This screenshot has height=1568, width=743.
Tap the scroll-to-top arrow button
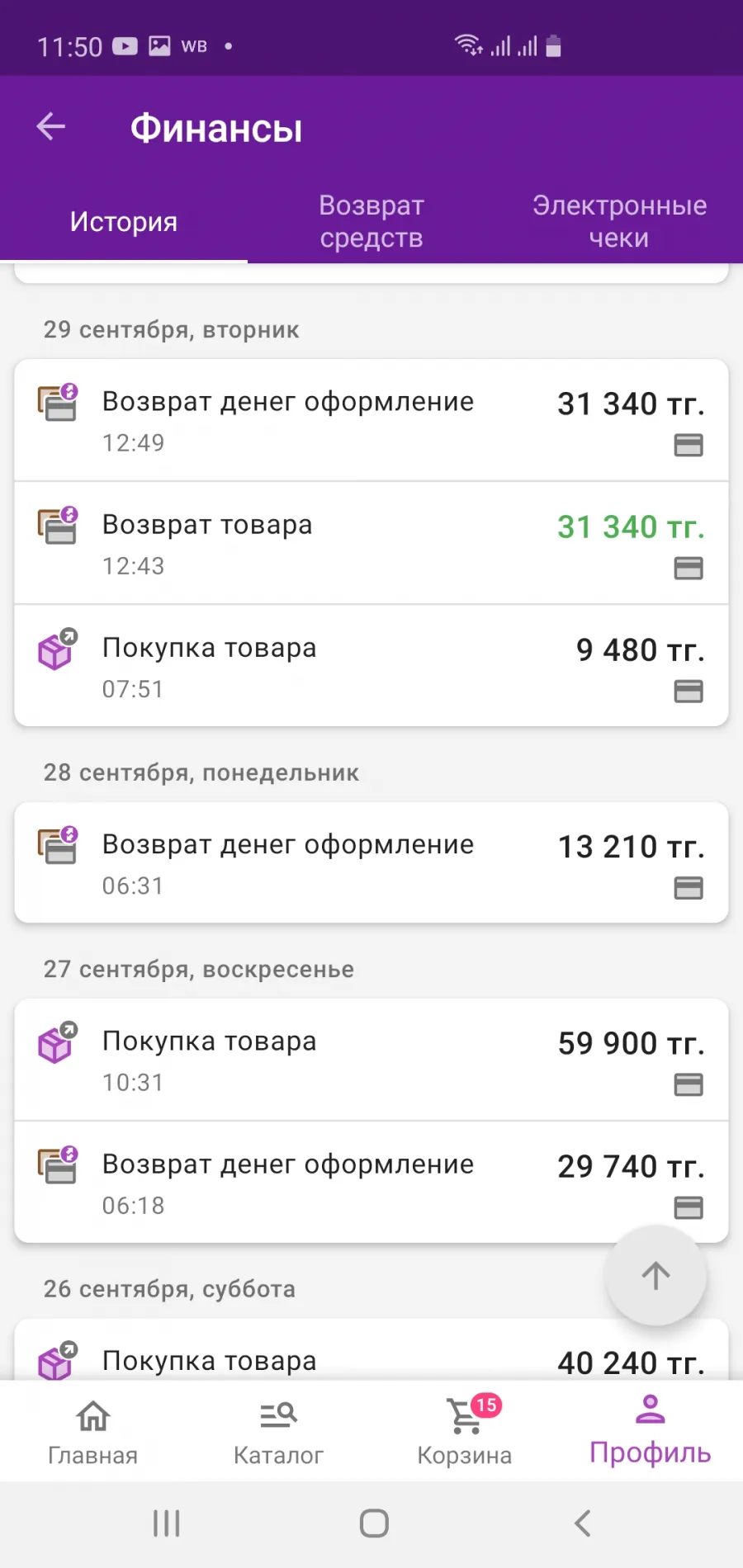[656, 1276]
